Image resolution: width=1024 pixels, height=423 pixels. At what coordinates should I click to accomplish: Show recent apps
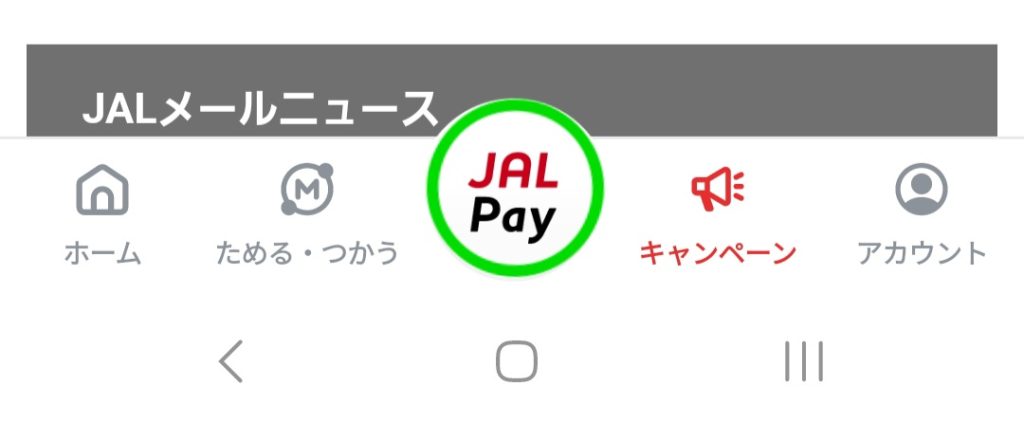pos(803,361)
